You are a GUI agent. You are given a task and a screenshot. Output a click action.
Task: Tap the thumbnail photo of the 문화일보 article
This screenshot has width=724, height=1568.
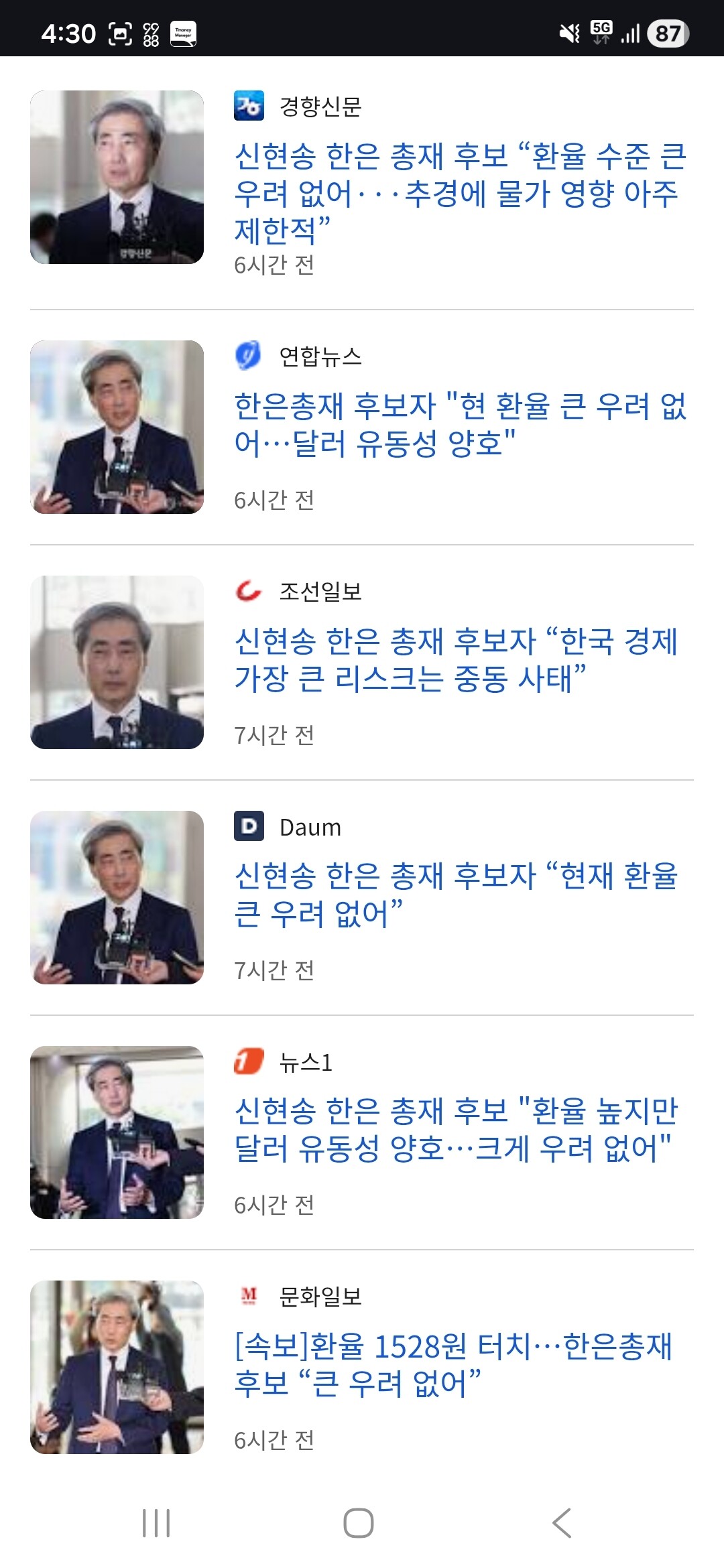coord(117,1367)
